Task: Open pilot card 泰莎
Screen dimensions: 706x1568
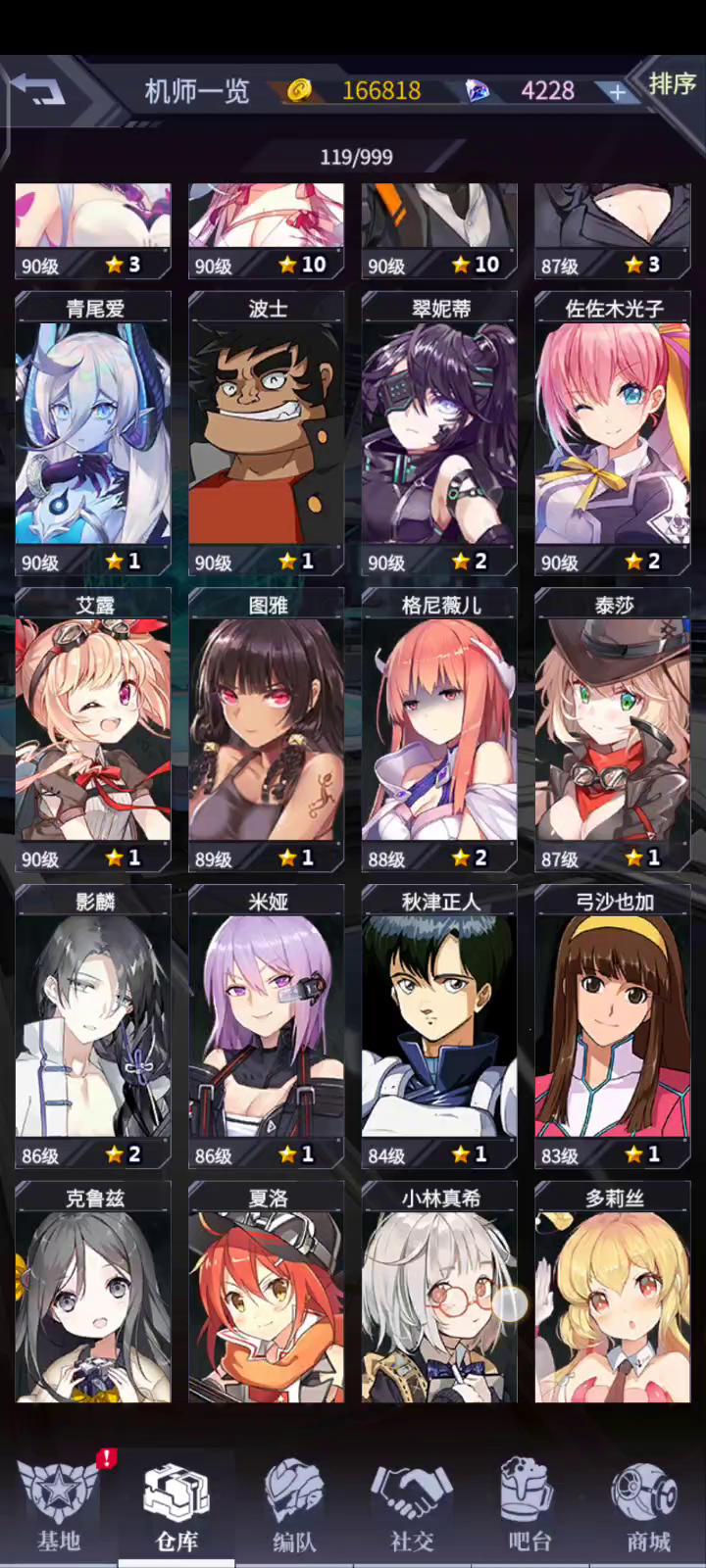Action: point(613,730)
